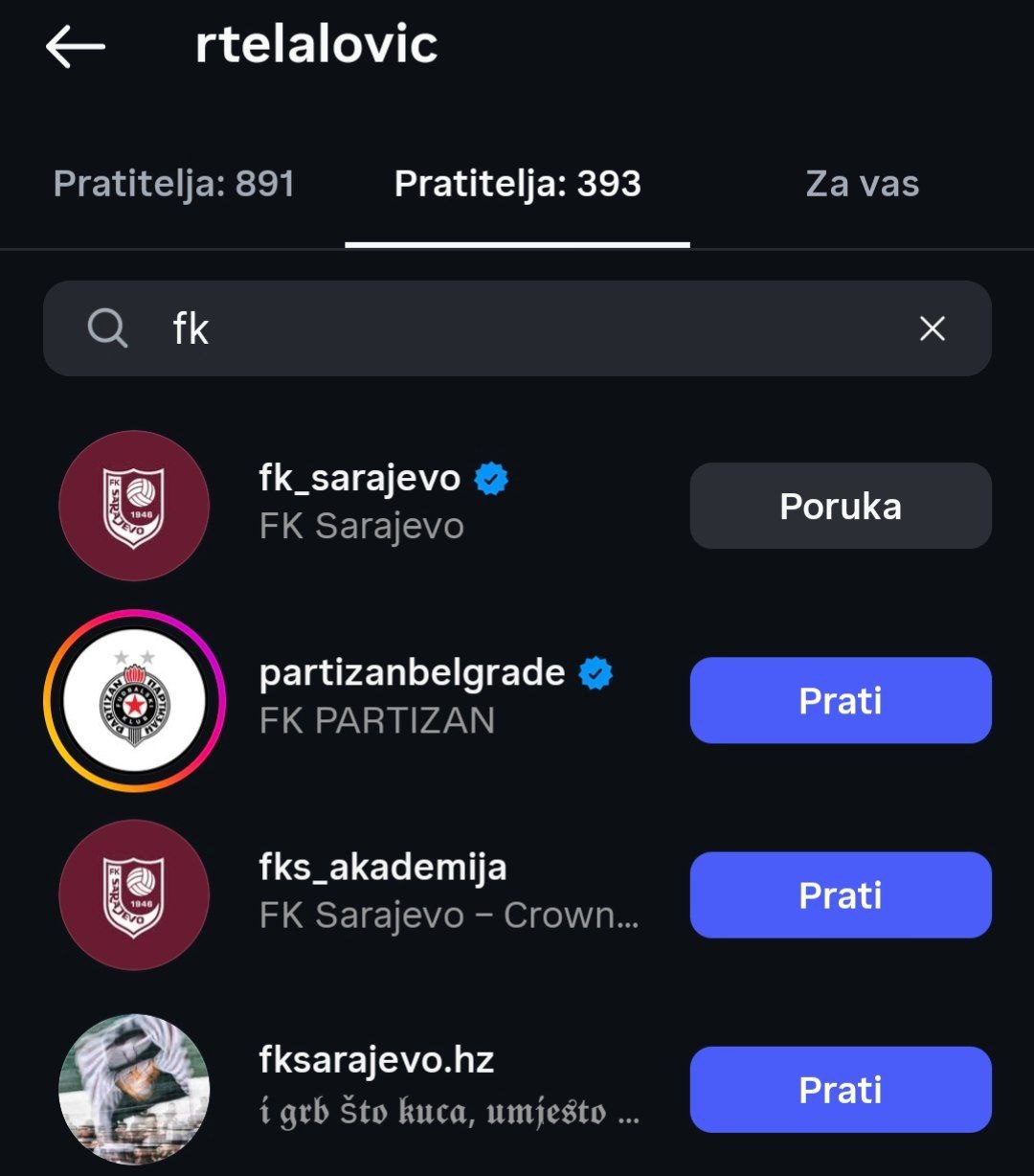View partizanbelgrade story from its avatar
This screenshot has width=1034, height=1176.
(134, 700)
